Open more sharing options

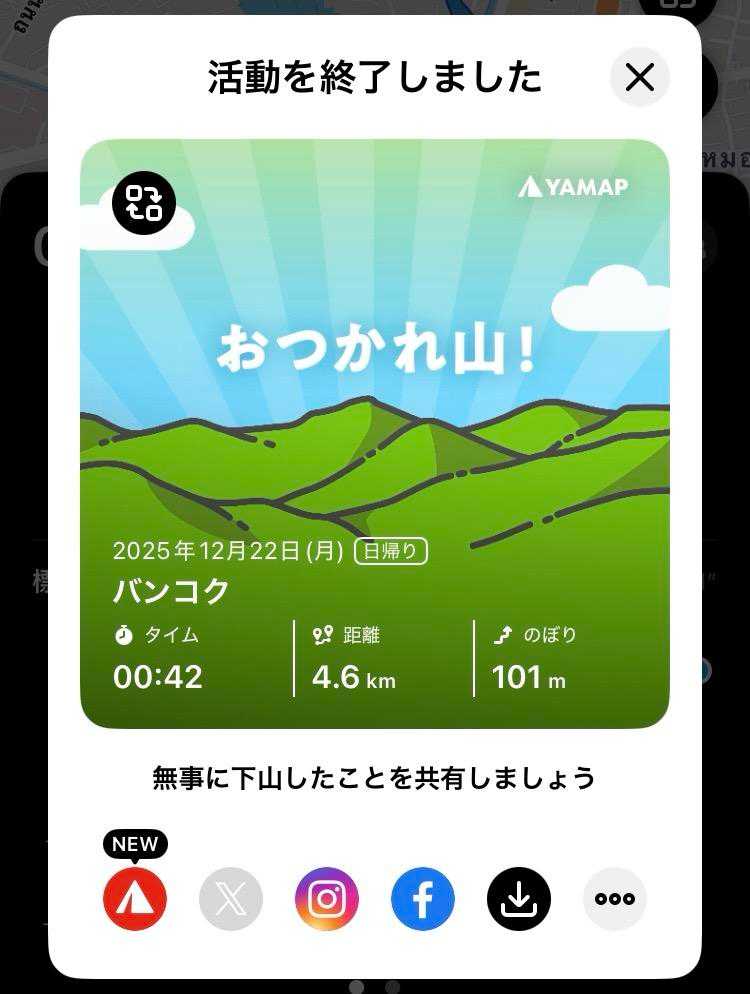[x=615, y=899]
